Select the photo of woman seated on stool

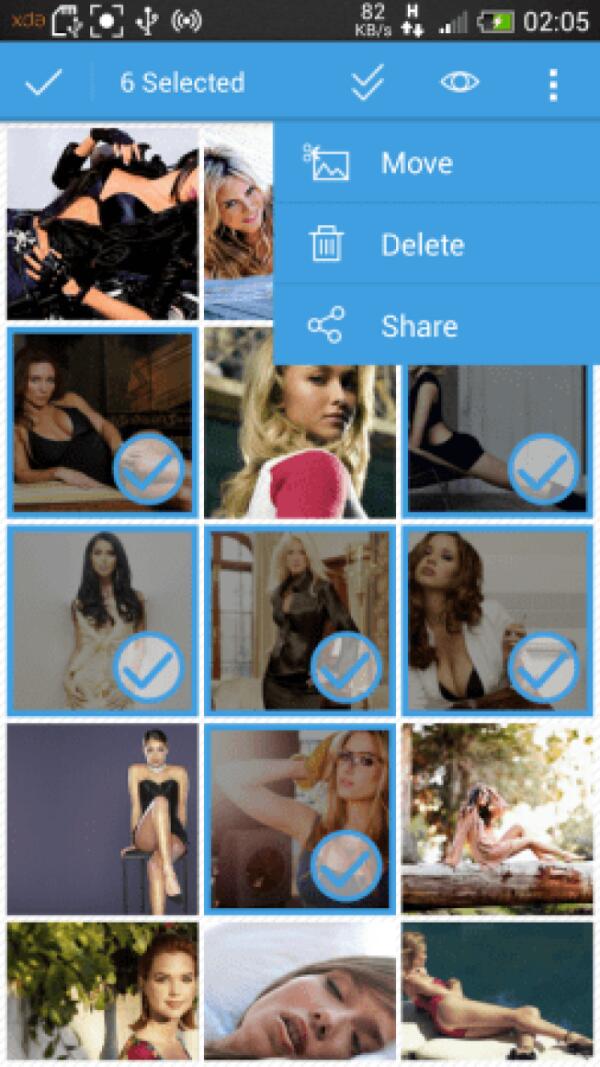tap(101, 818)
